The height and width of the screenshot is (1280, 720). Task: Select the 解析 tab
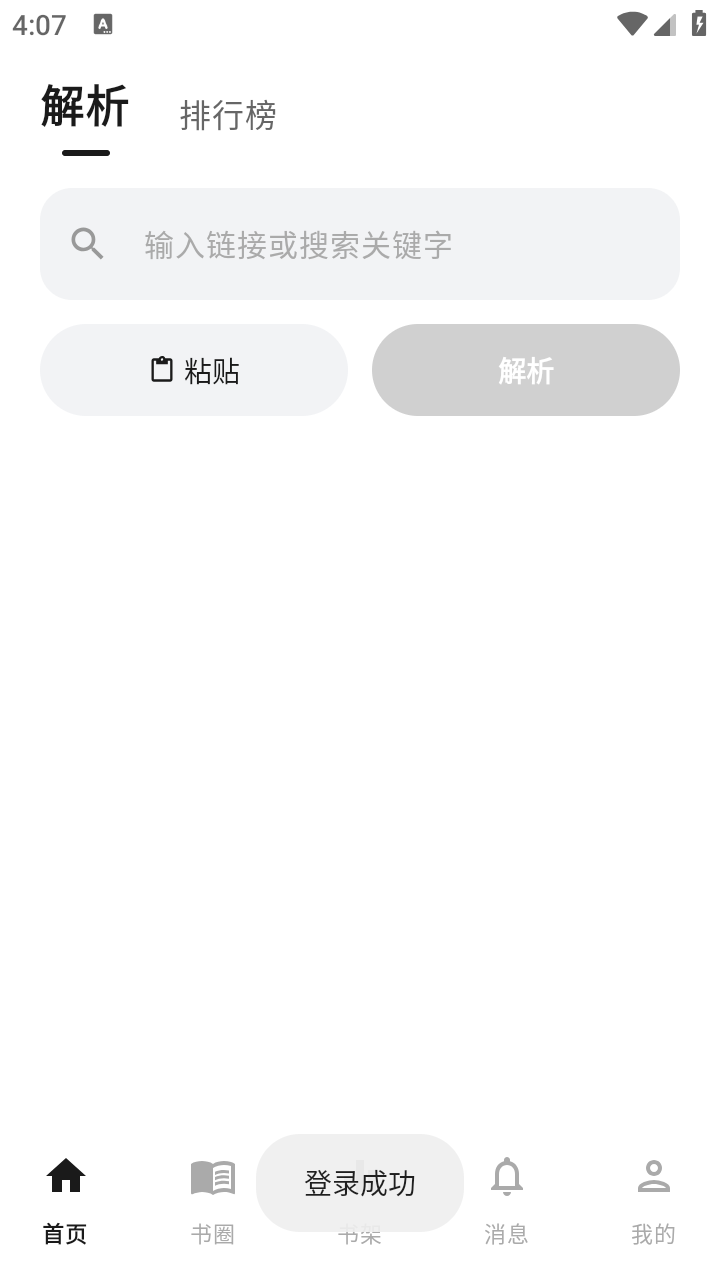click(84, 108)
